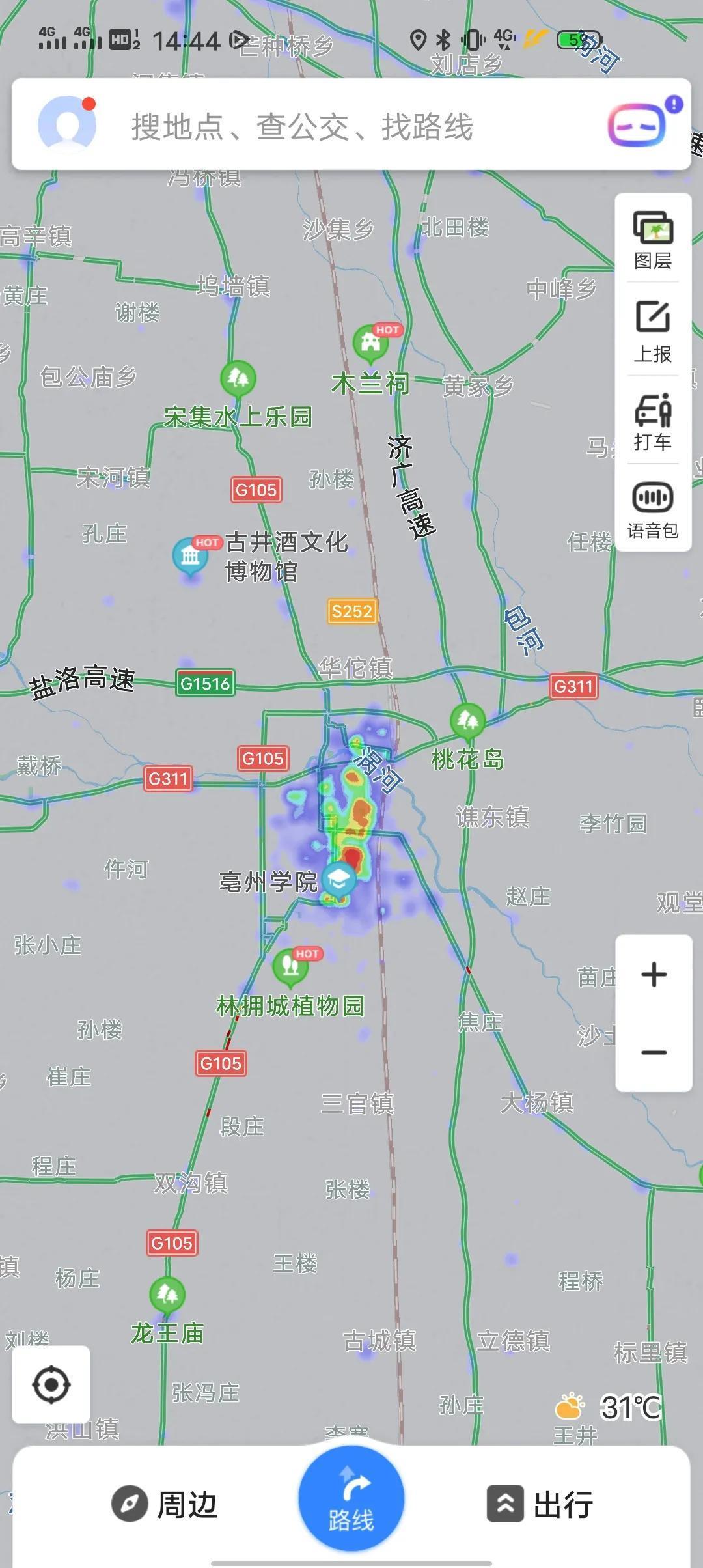The image size is (703, 1568).
Task: Open the voice assistant robot icon
Action: (x=638, y=124)
